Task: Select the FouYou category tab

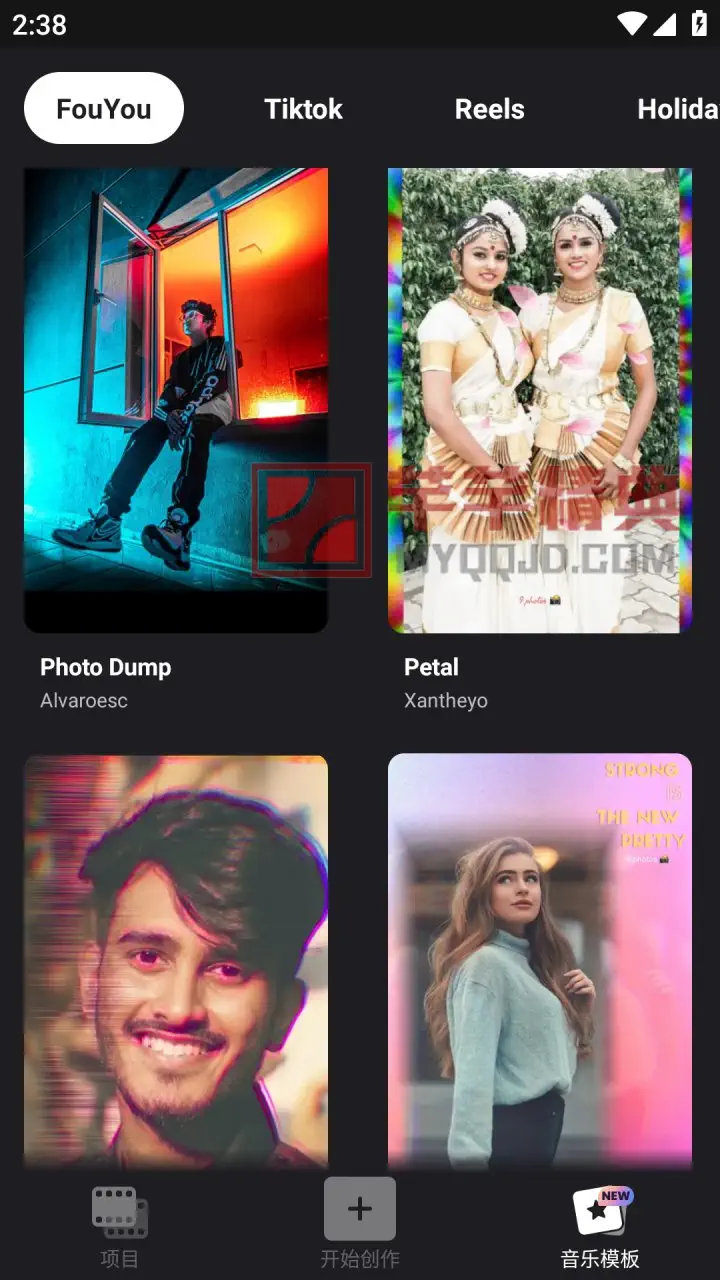Action: [x=104, y=108]
